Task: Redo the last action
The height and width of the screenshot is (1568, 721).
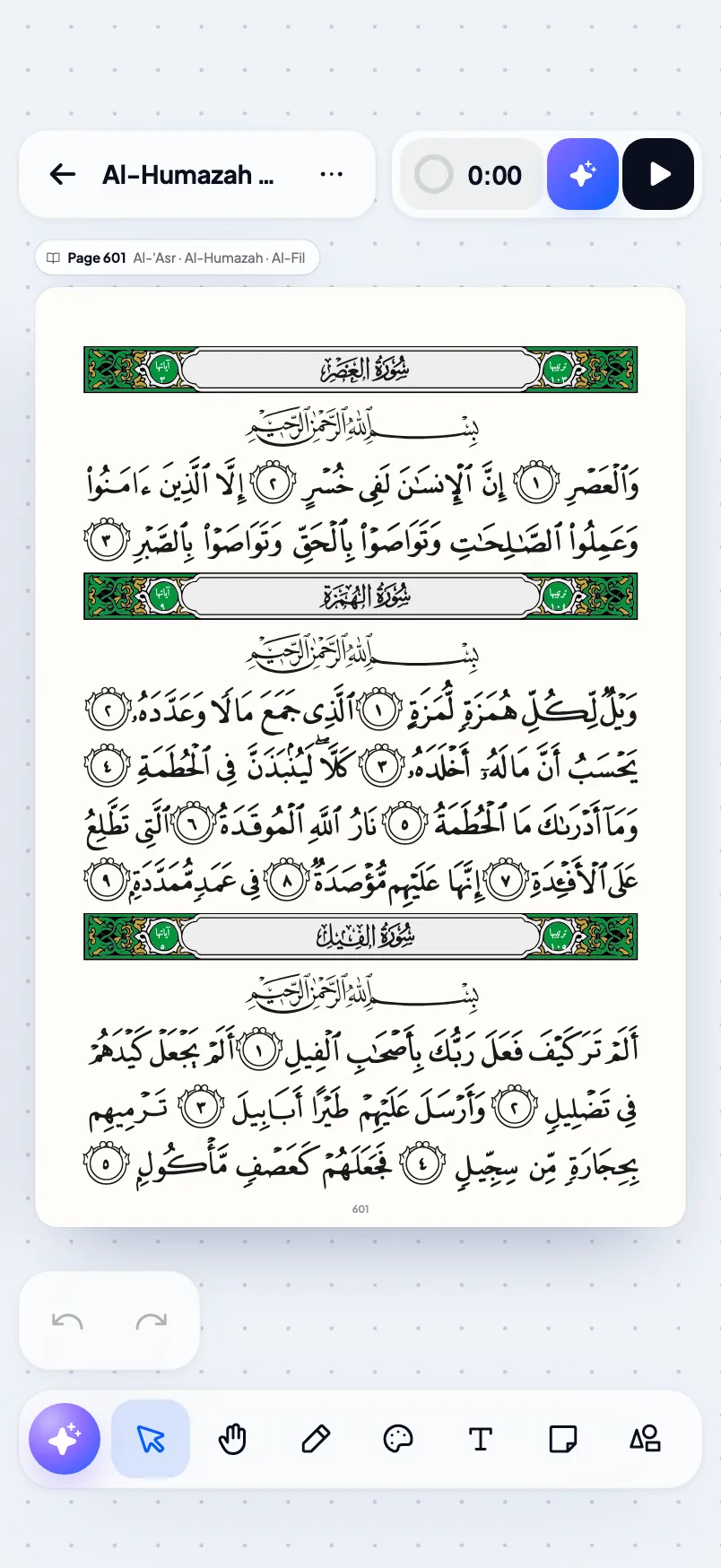Action: [x=152, y=1320]
